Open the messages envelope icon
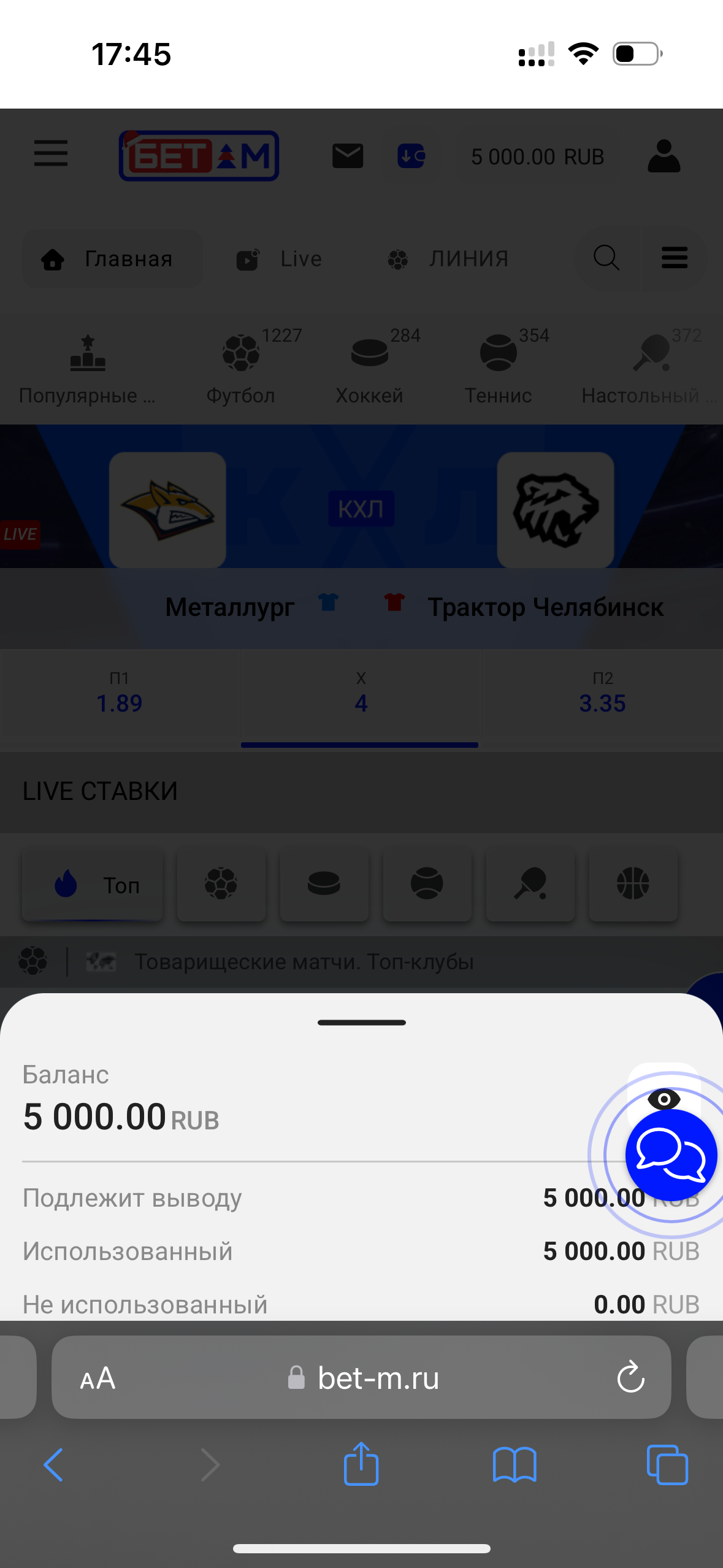The image size is (723, 1568). click(348, 156)
